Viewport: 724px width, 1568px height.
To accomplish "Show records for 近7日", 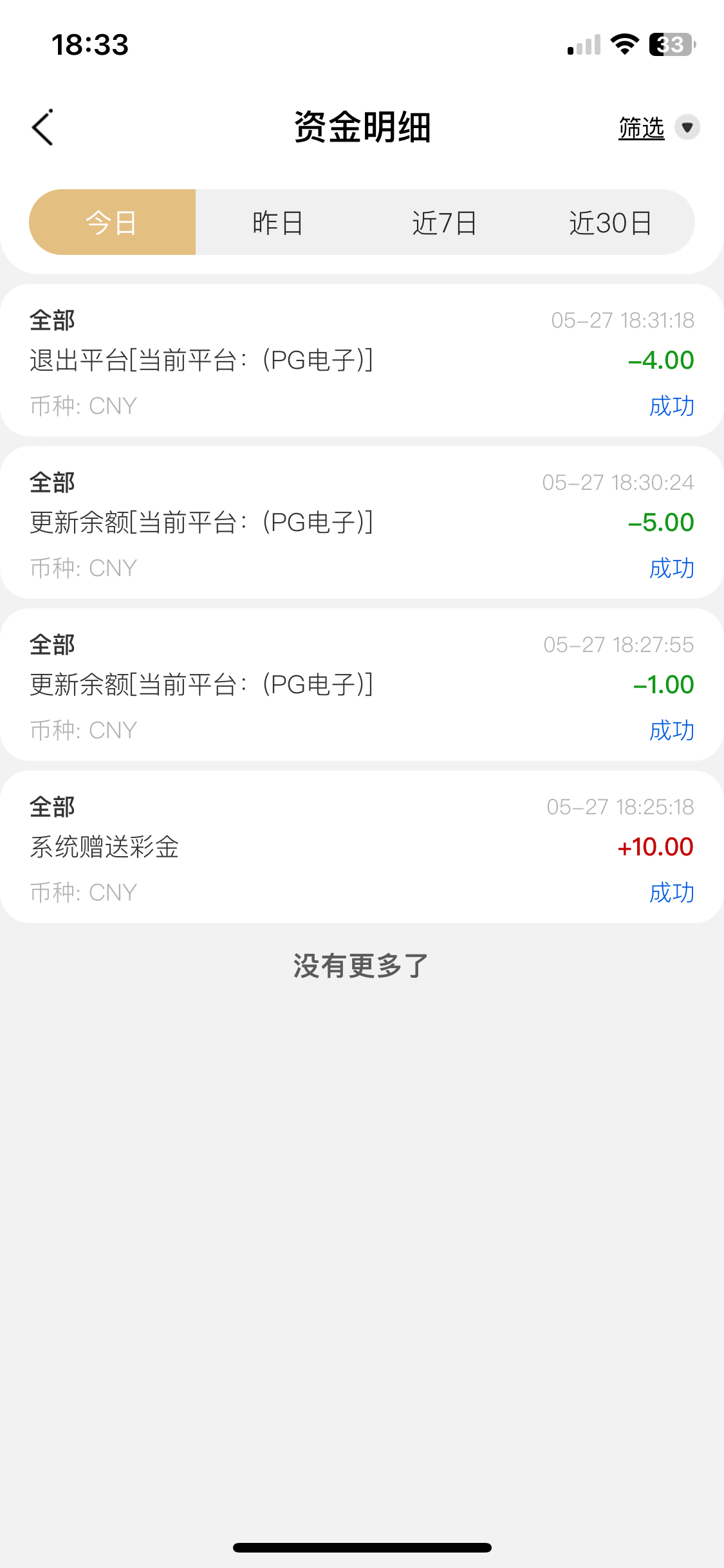I will tap(444, 223).
